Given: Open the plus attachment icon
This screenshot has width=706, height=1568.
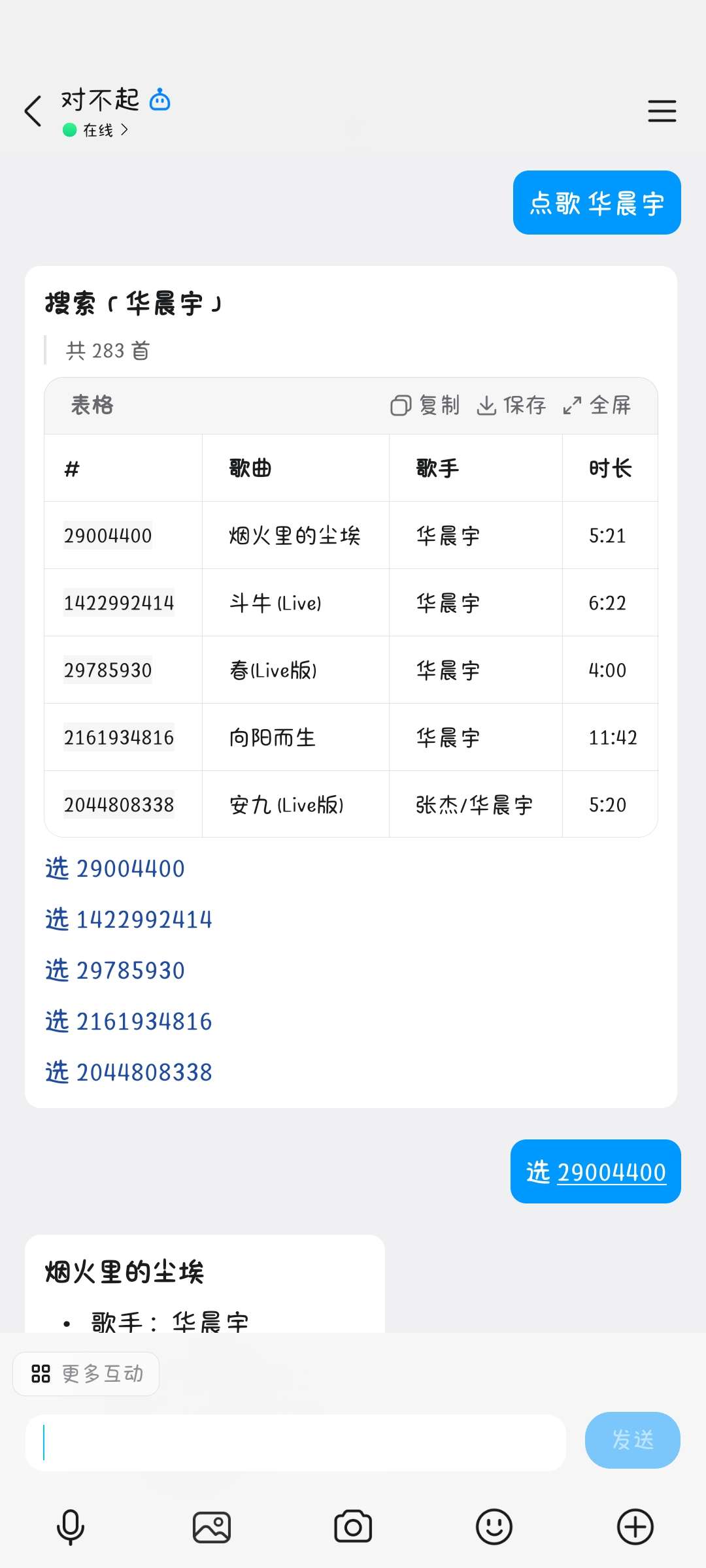Looking at the screenshot, I should [x=633, y=1526].
